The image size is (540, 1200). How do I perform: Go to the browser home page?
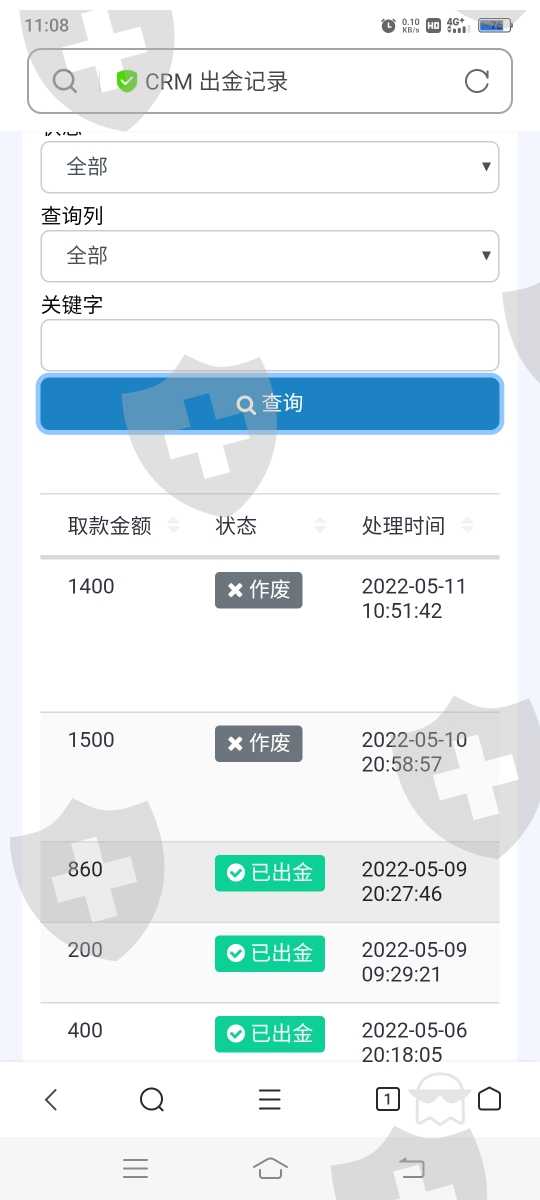pos(489,1100)
